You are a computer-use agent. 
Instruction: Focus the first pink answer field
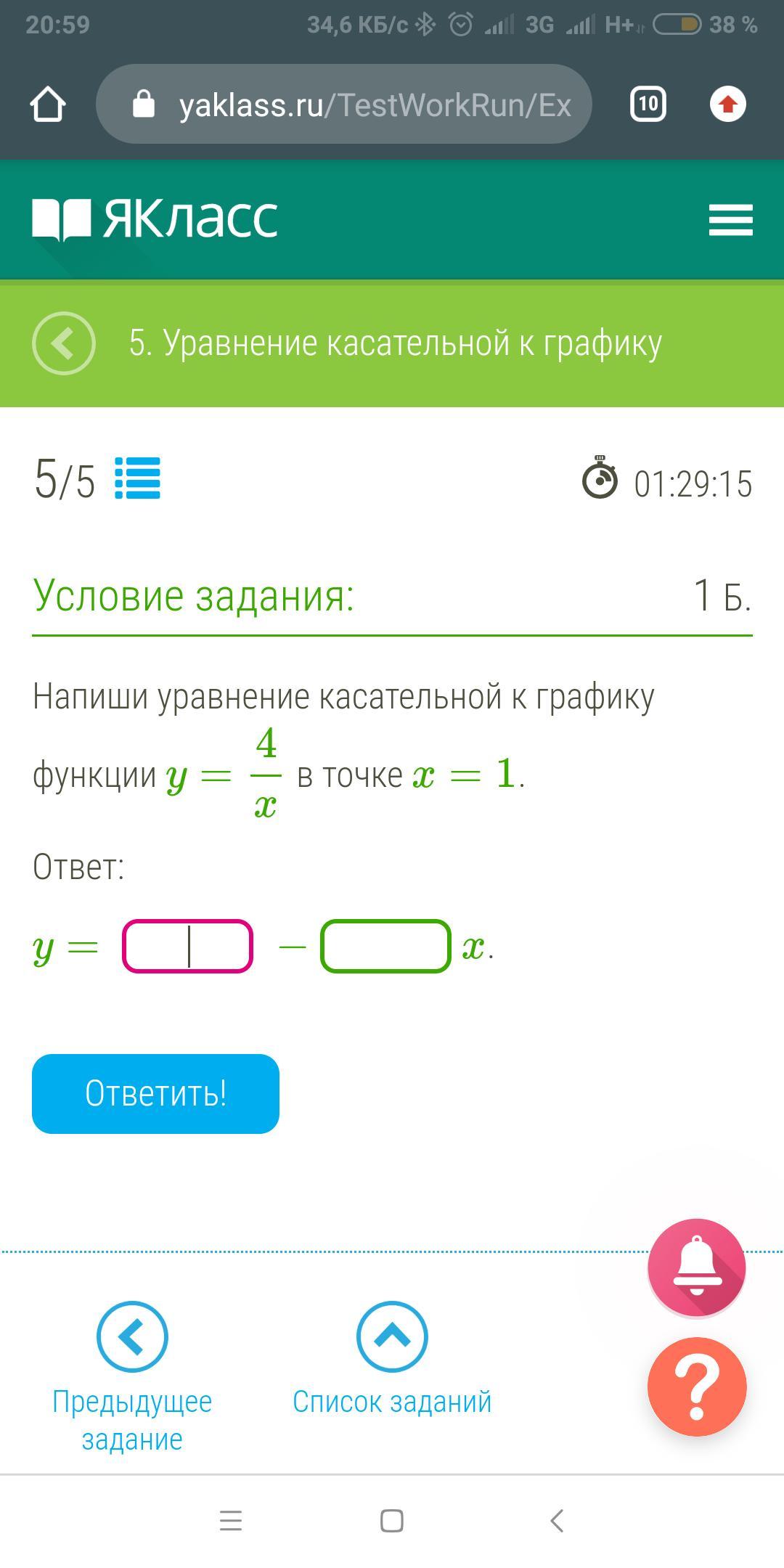(x=188, y=946)
